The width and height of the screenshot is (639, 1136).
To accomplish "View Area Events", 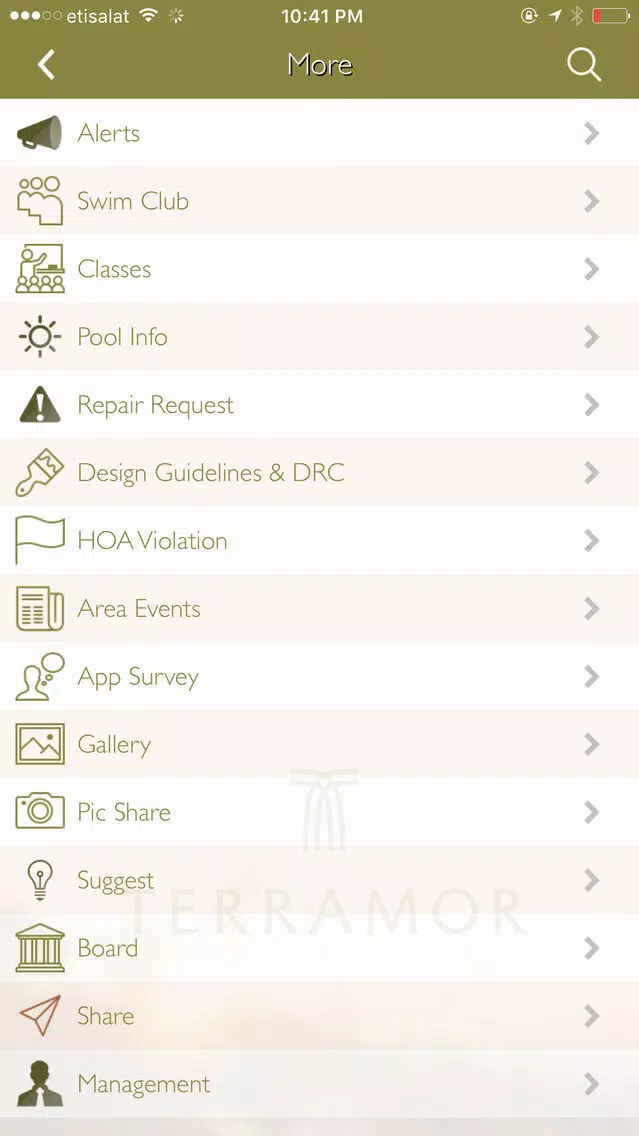I will point(319,609).
